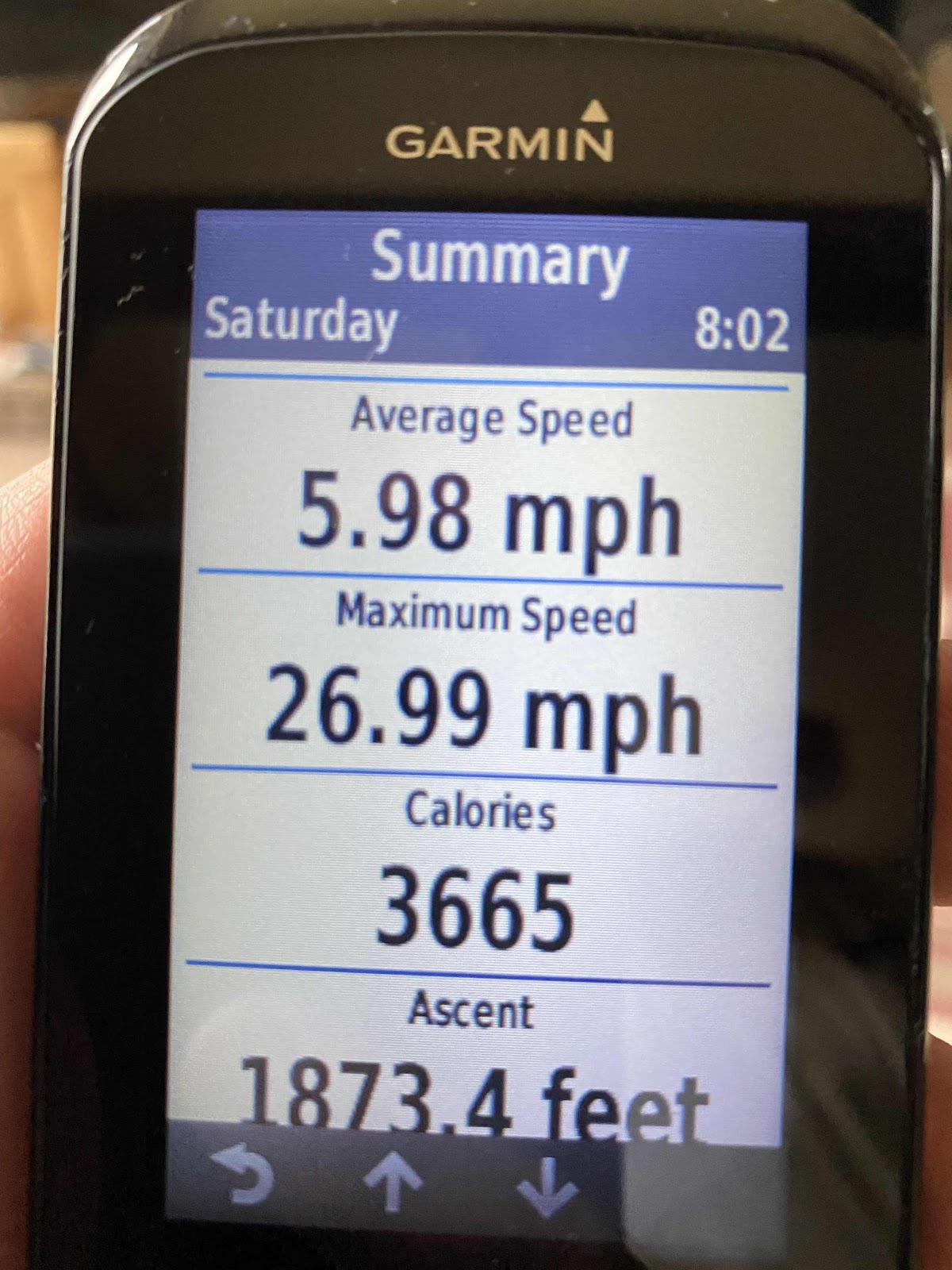This screenshot has height=1270, width=952.
Task: Tap the up arrow on the summary screen
Action: point(393,1182)
